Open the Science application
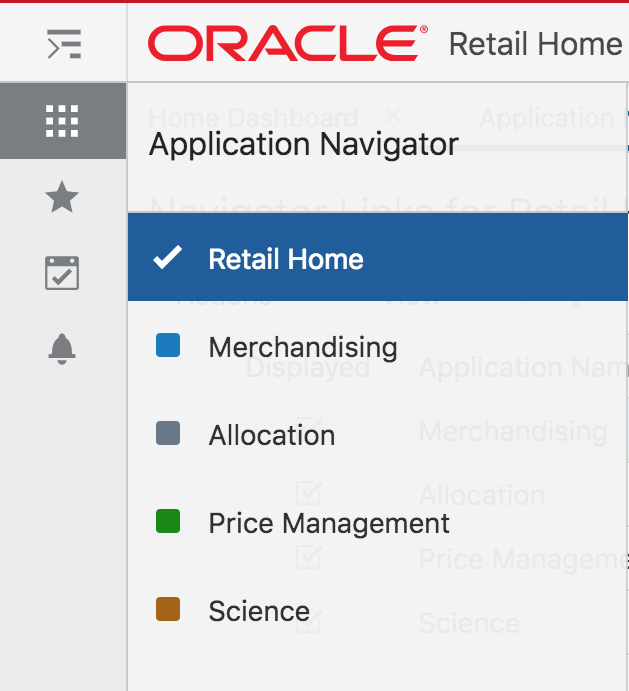629x691 pixels. tap(259, 611)
